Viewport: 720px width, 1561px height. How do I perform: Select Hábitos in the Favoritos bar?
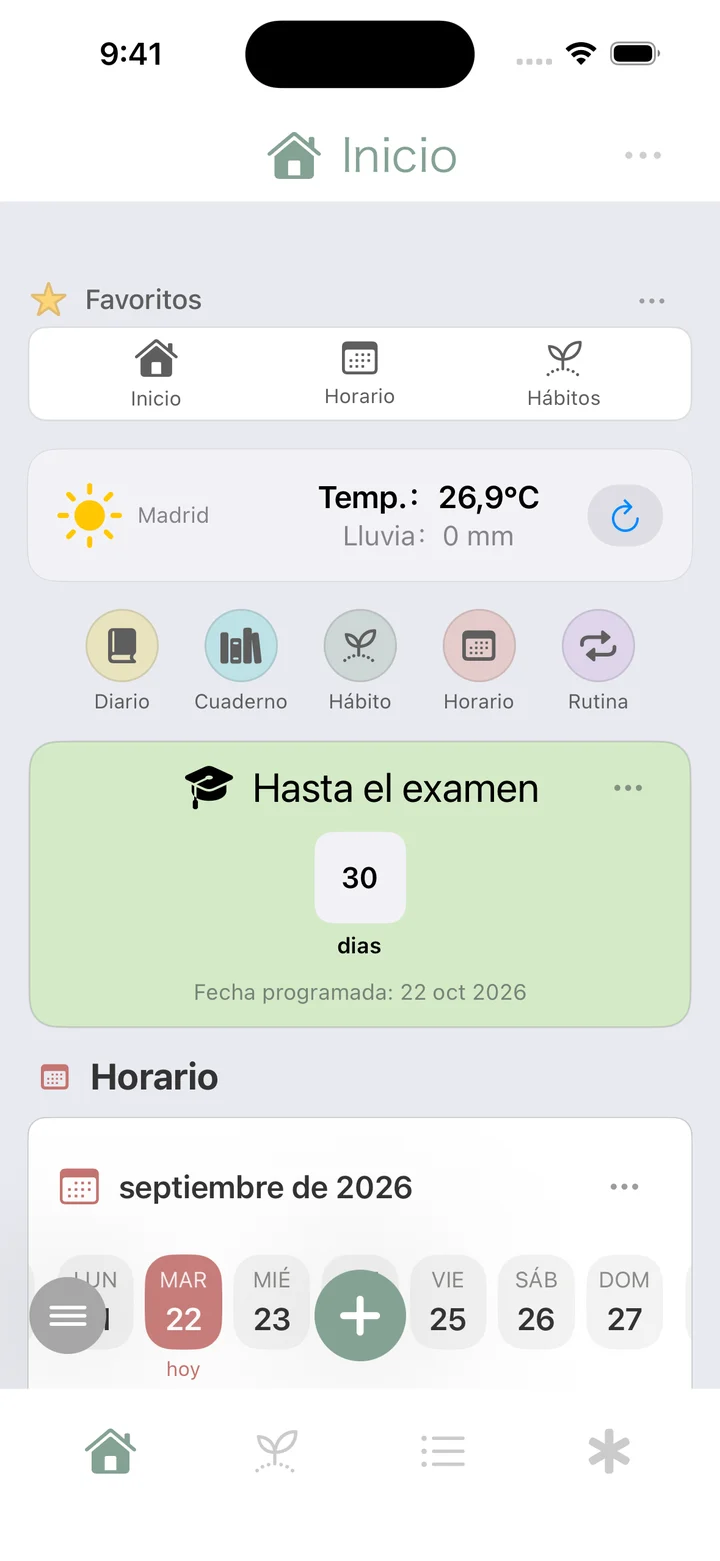(x=564, y=374)
